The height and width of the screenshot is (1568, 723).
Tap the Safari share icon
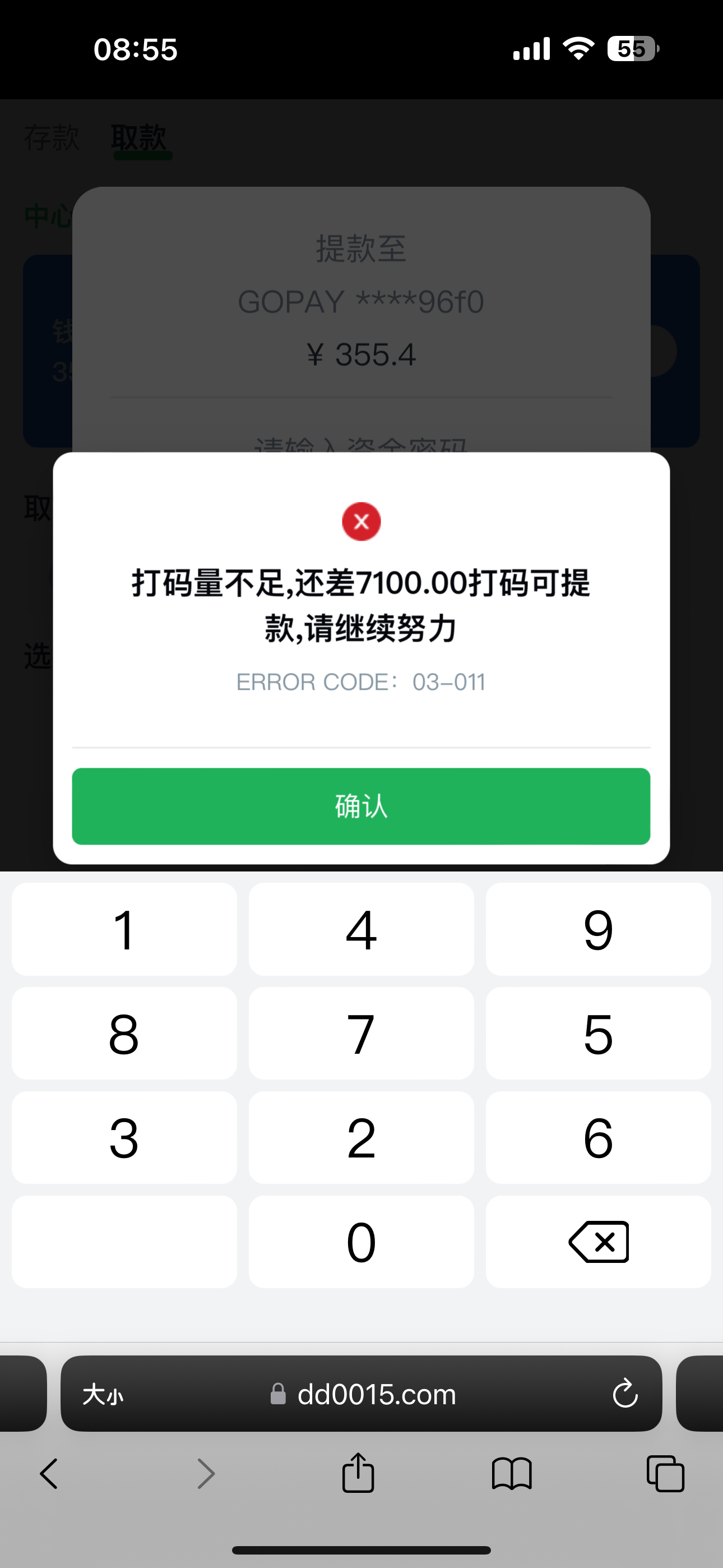pyautogui.click(x=360, y=1473)
